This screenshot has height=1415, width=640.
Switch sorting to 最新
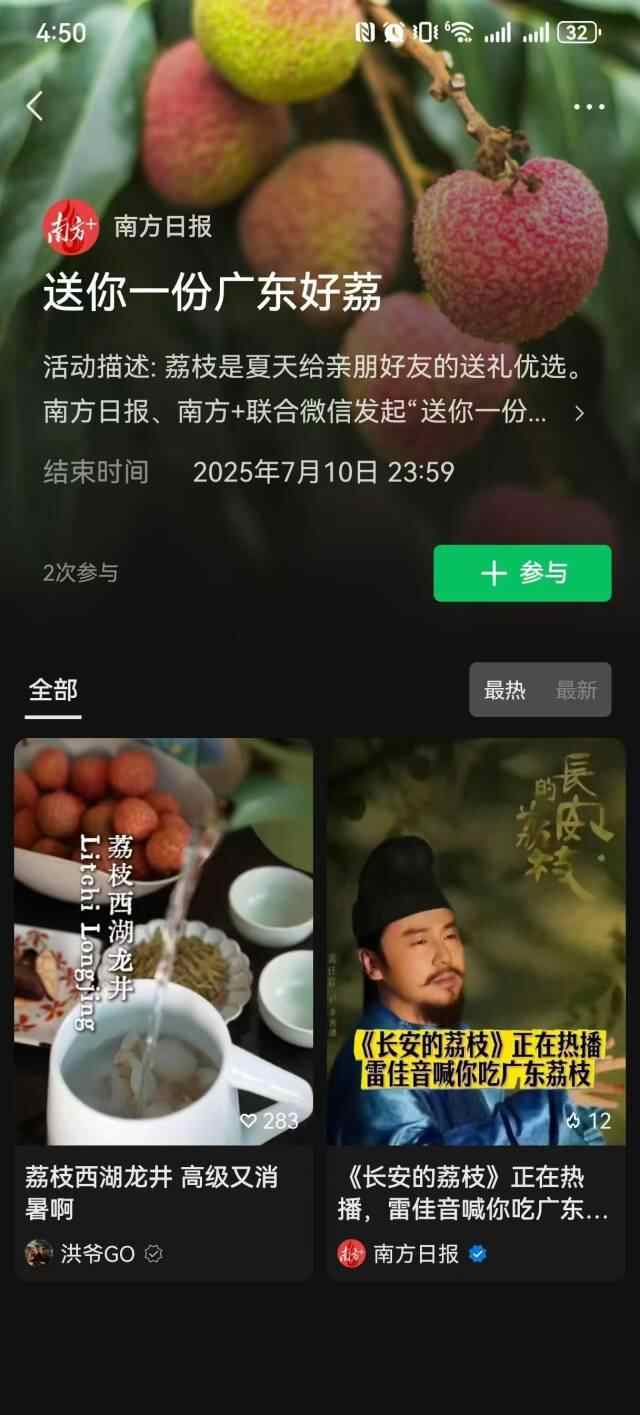pos(576,690)
